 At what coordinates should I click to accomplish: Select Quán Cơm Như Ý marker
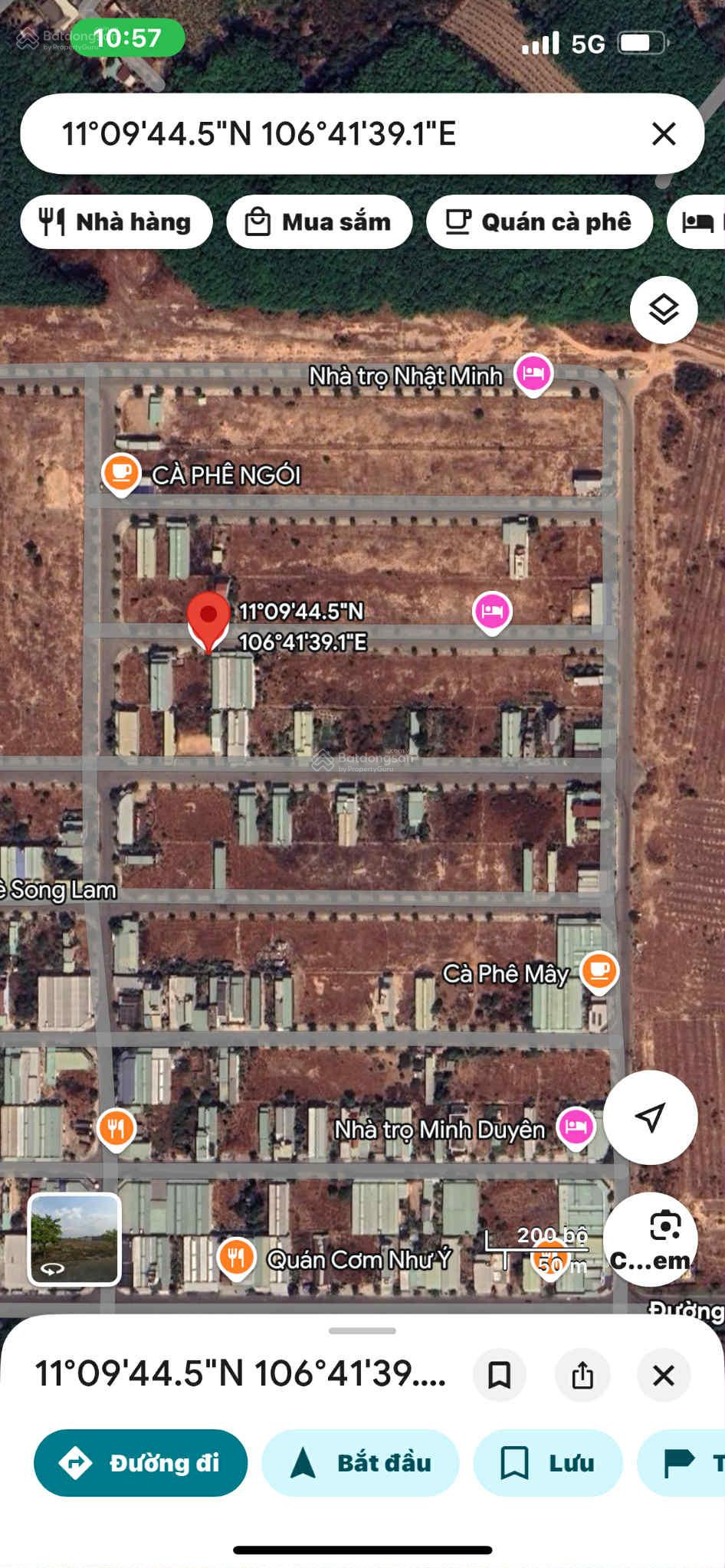(x=236, y=1258)
